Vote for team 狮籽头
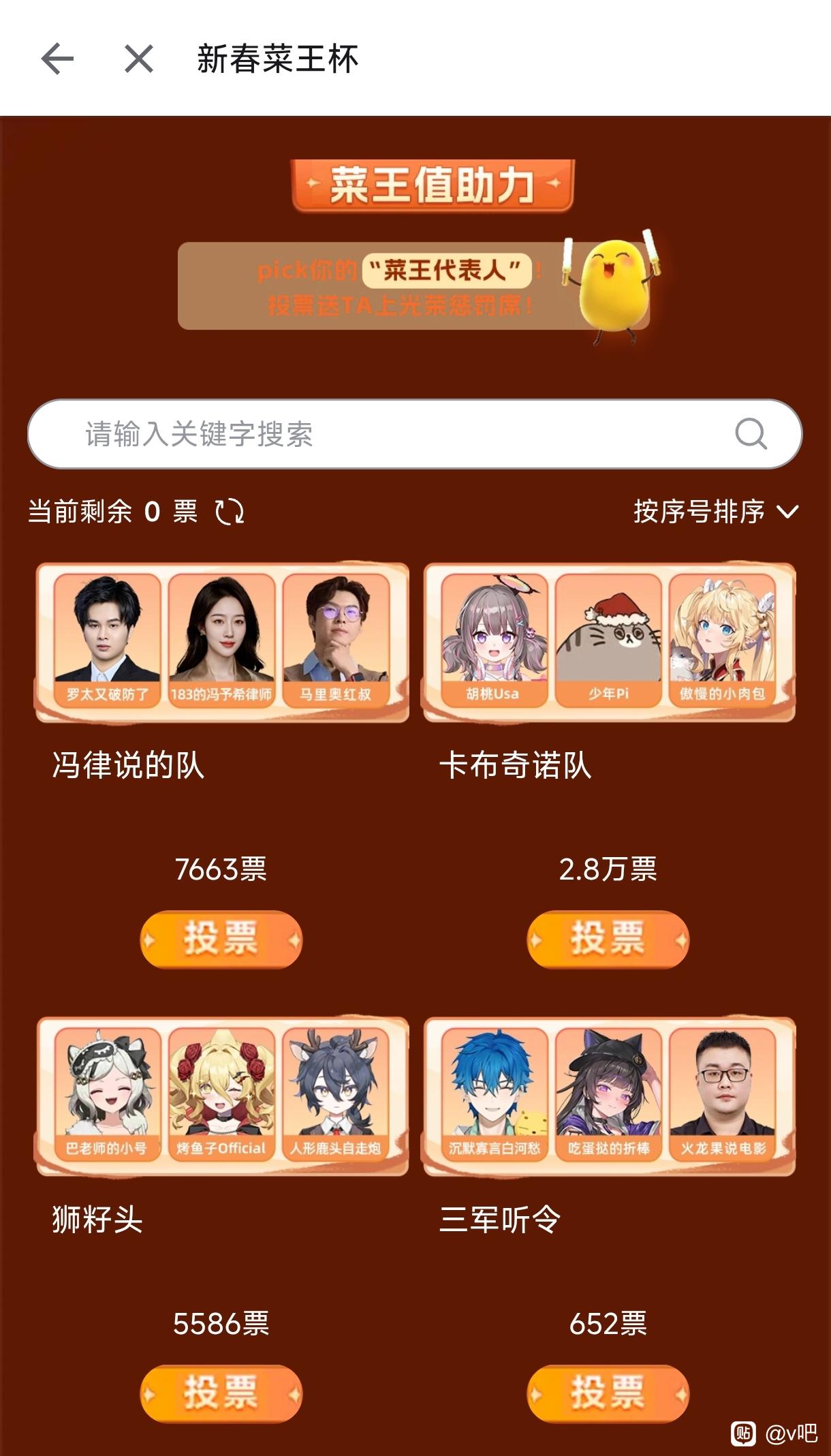The width and height of the screenshot is (831, 1456). pos(221,1393)
